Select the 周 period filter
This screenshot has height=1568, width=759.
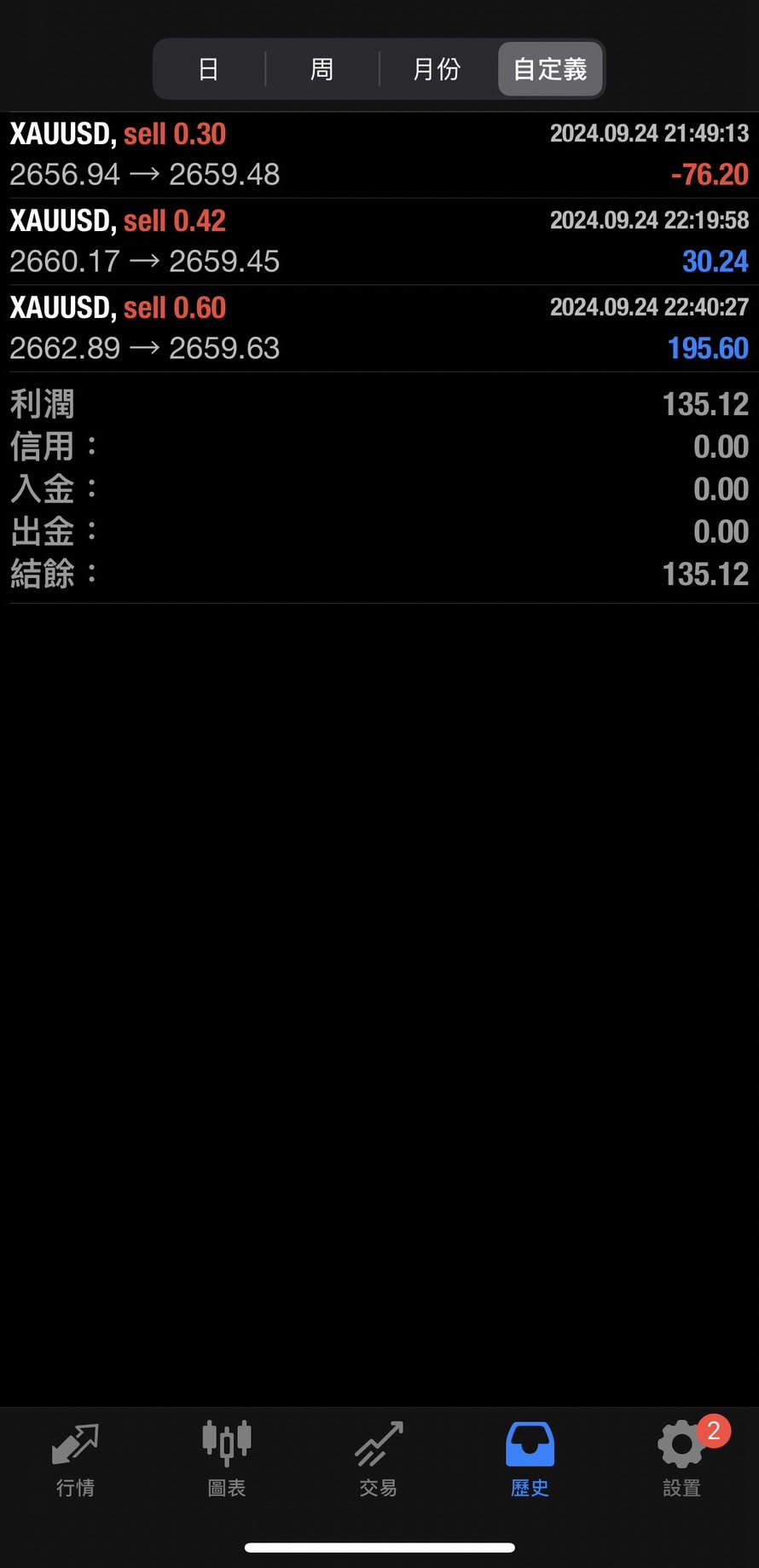click(x=322, y=69)
